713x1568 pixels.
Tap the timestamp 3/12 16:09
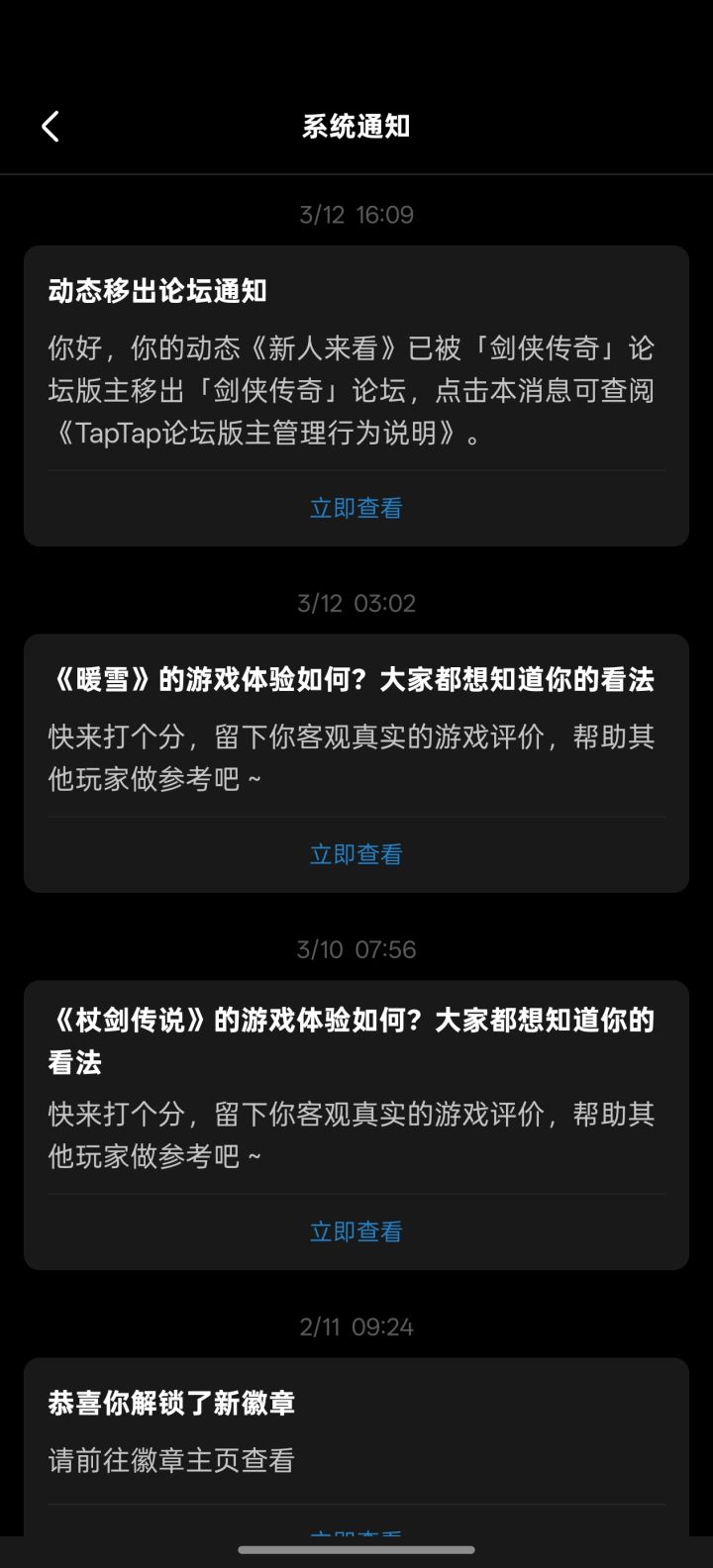tap(356, 214)
